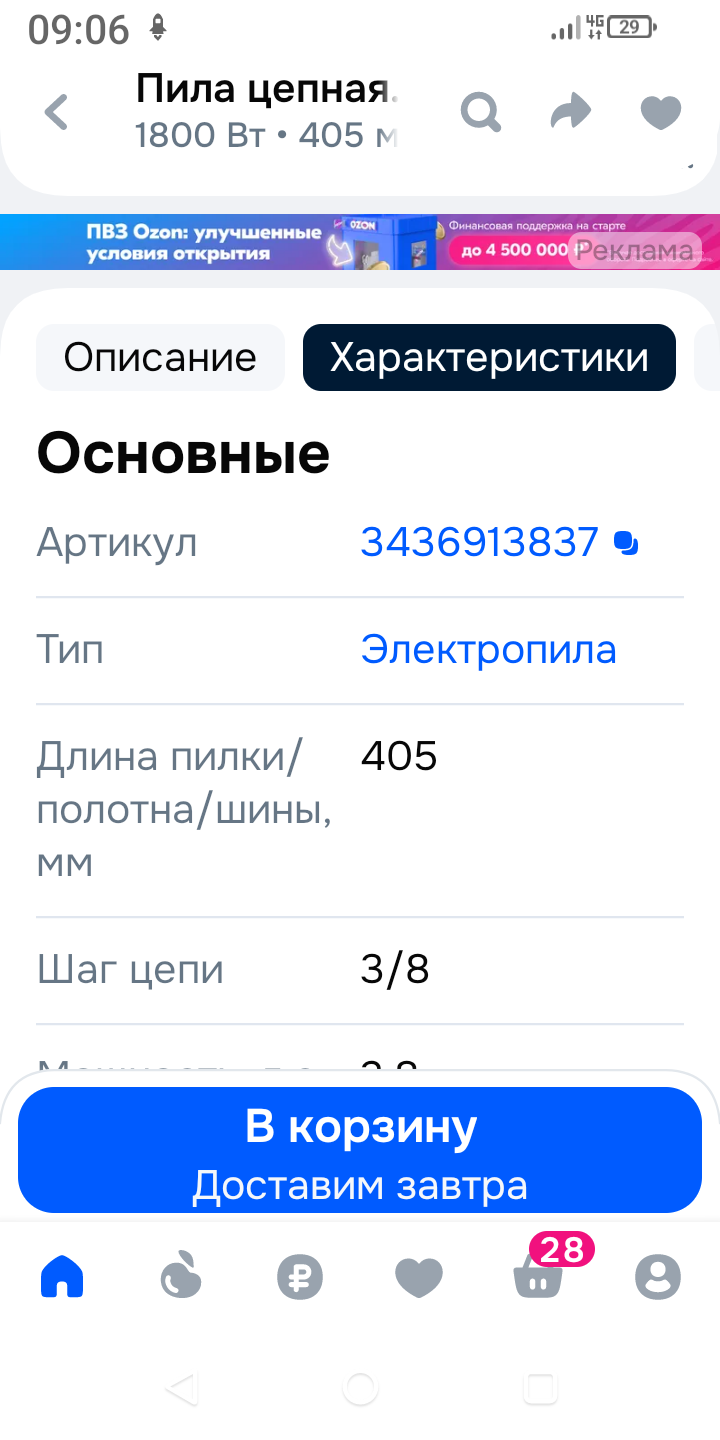This screenshot has width=720, height=1440.
Task: Open the ПВЗ Ozon advertisement banner
Action: click(300, 242)
